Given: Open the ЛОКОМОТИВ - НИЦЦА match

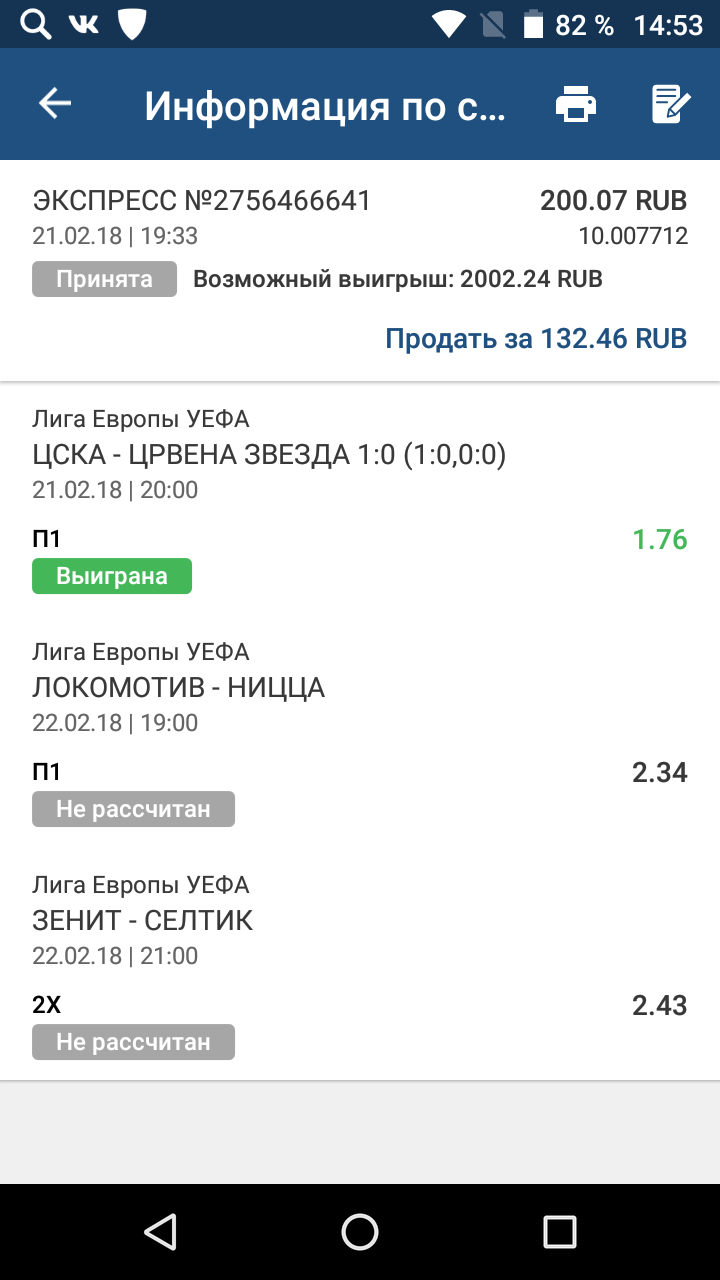Looking at the screenshot, I should pos(179,687).
